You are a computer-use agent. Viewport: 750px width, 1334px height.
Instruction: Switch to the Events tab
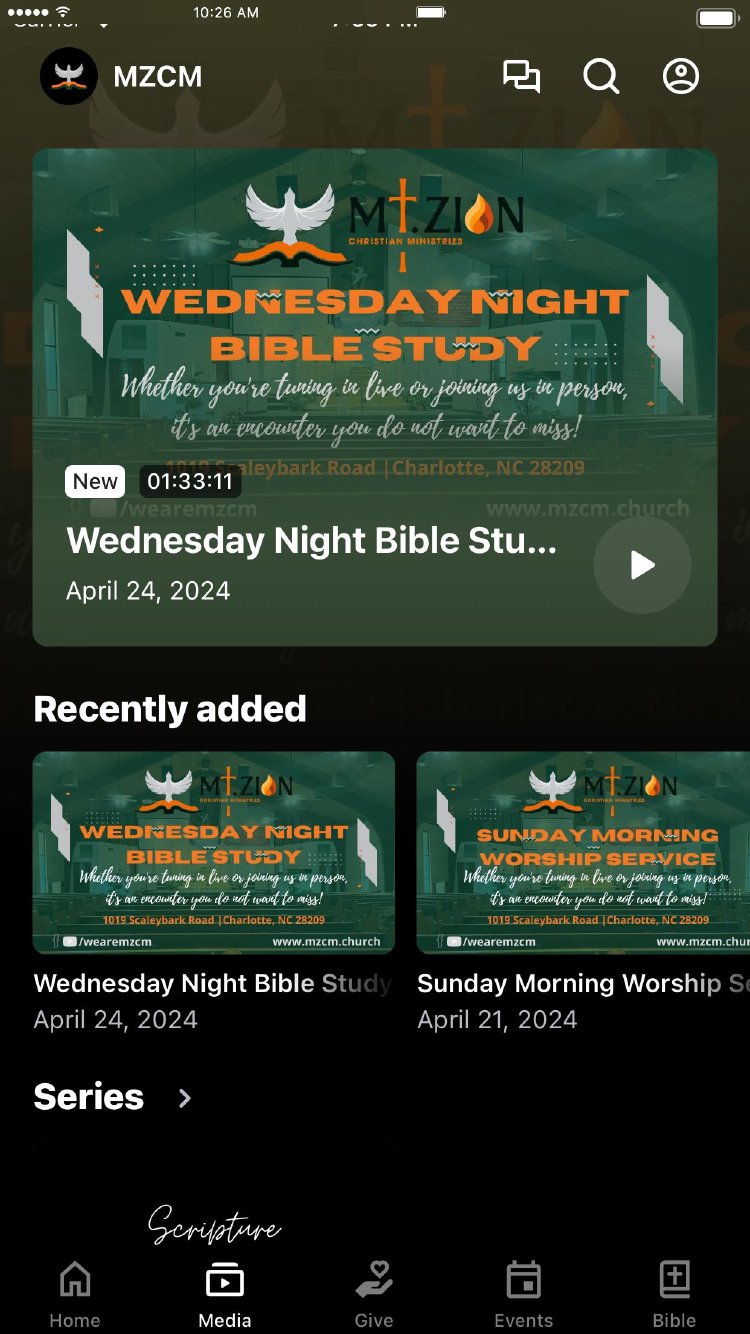pyautogui.click(x=524, y=1294)
